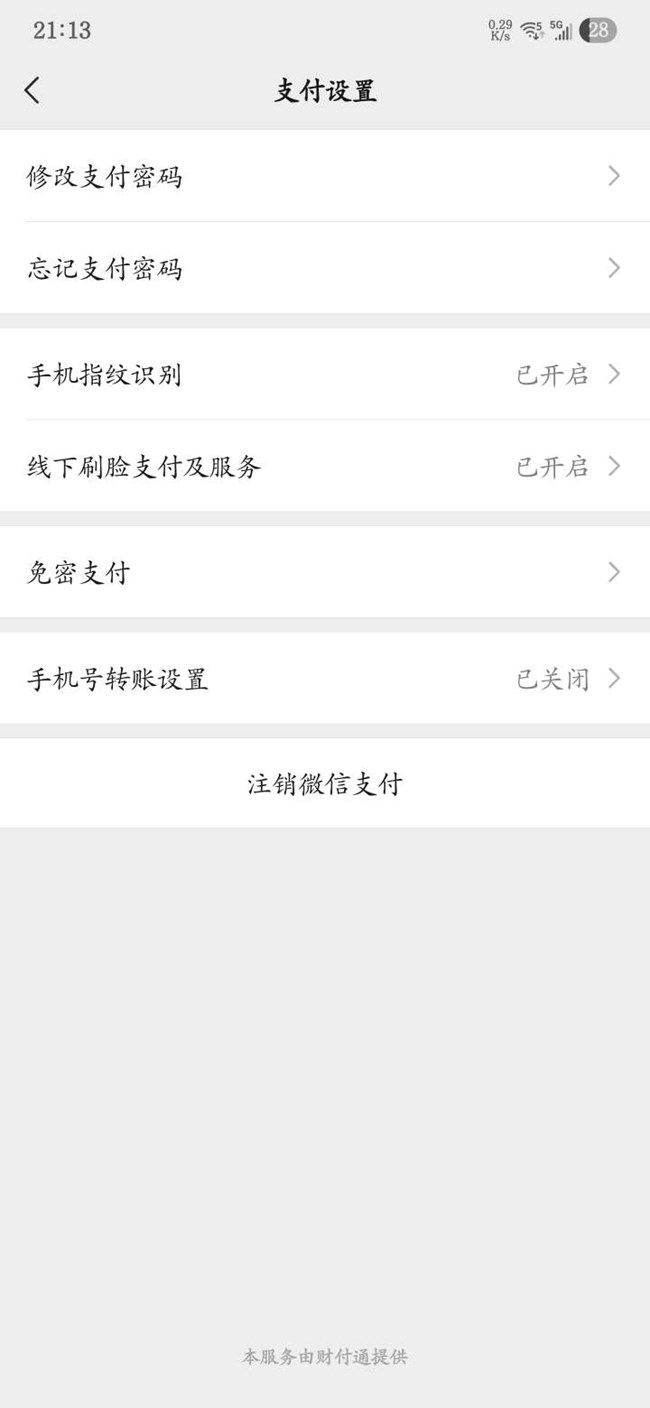This screenshot has width=650, height=1408.
Task: Open 手机号转账设置 row
Action: click(x=324, y=679)
